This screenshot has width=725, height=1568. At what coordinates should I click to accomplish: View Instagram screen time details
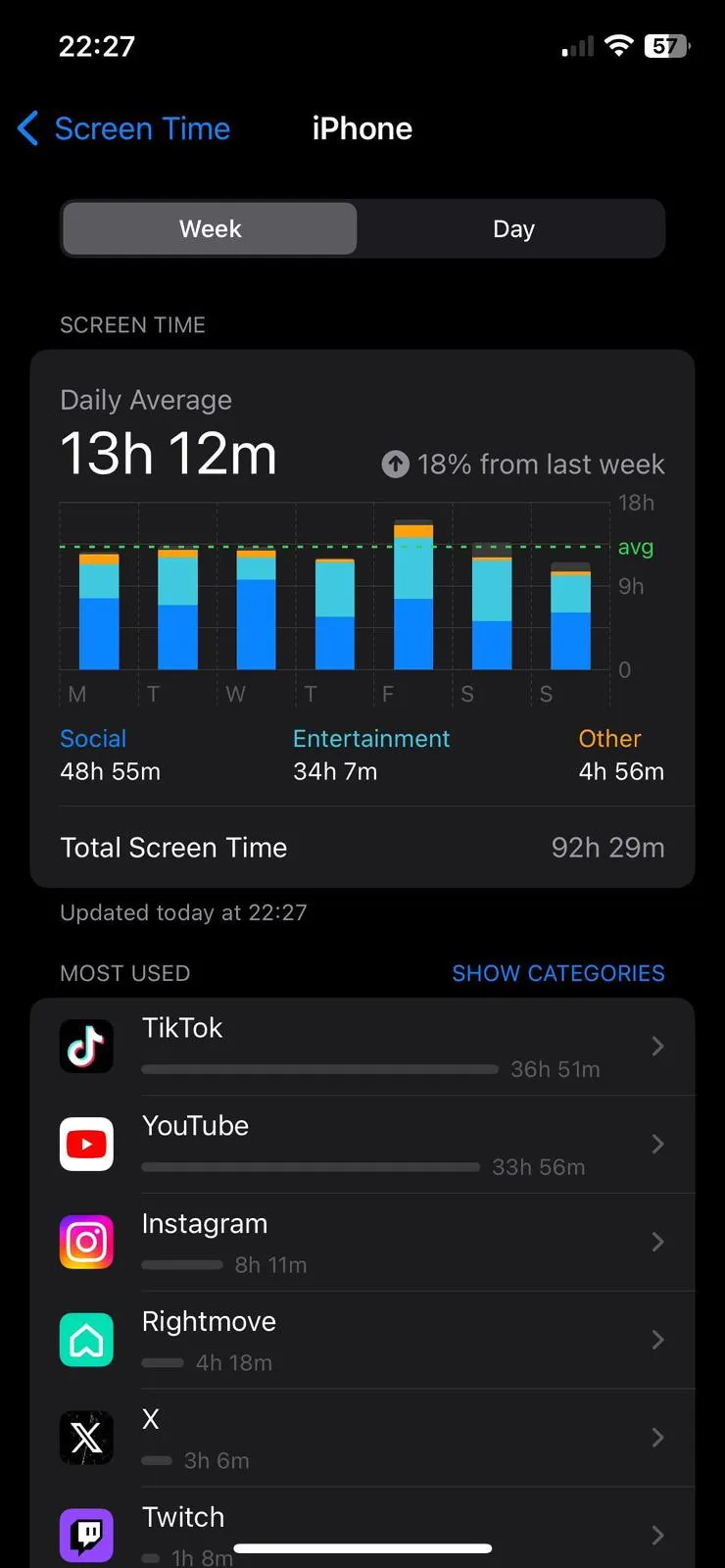click(x=362, y=1243)
